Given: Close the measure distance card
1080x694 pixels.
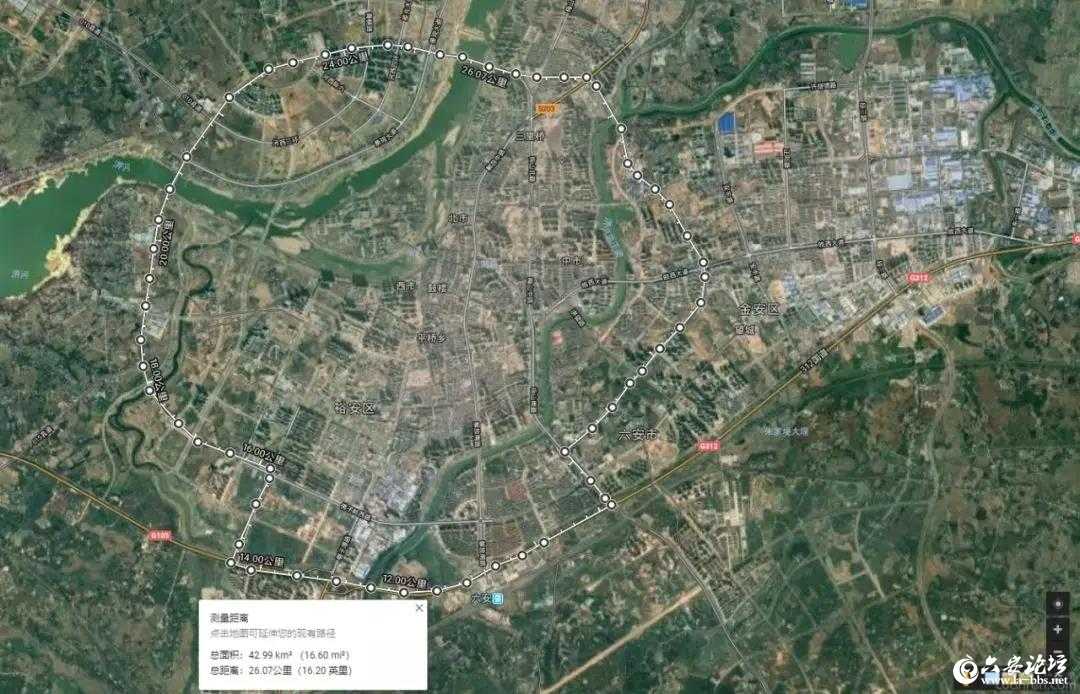Looking at the screenshot, I should 419,607.
